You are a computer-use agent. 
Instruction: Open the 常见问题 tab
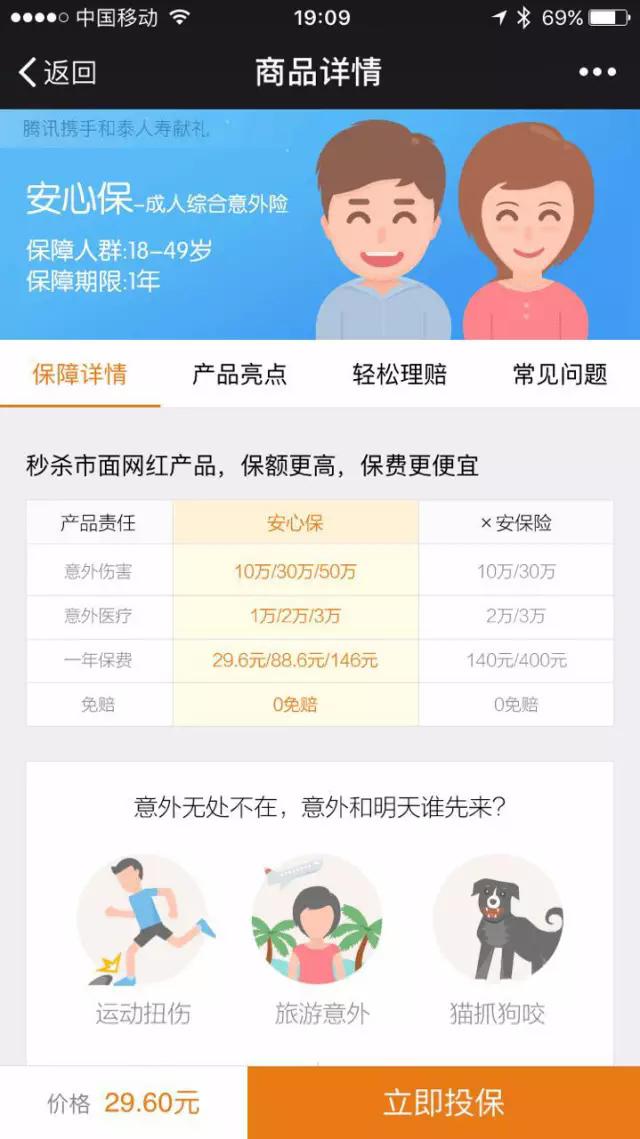coord(559,374)
